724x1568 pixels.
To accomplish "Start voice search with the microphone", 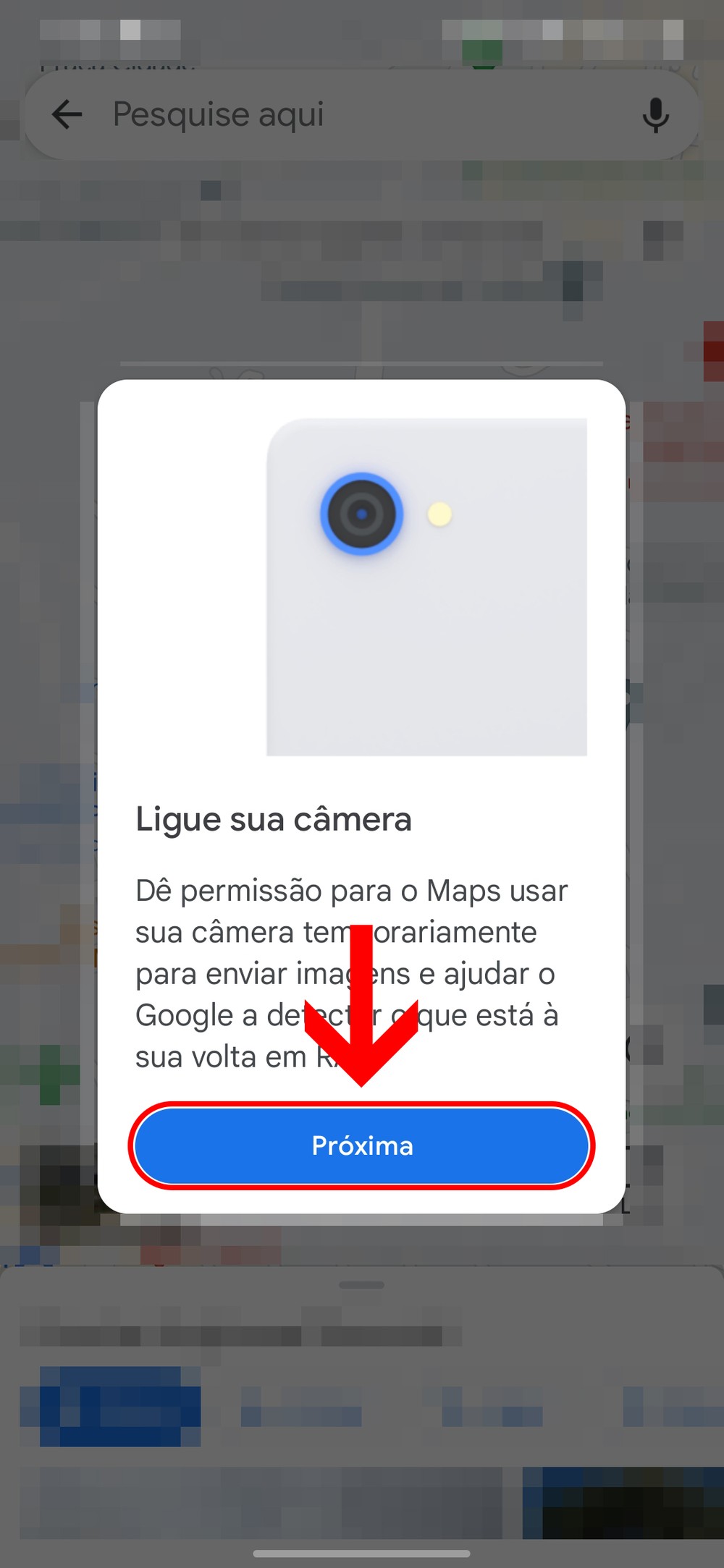I will [x=655, y=114].
